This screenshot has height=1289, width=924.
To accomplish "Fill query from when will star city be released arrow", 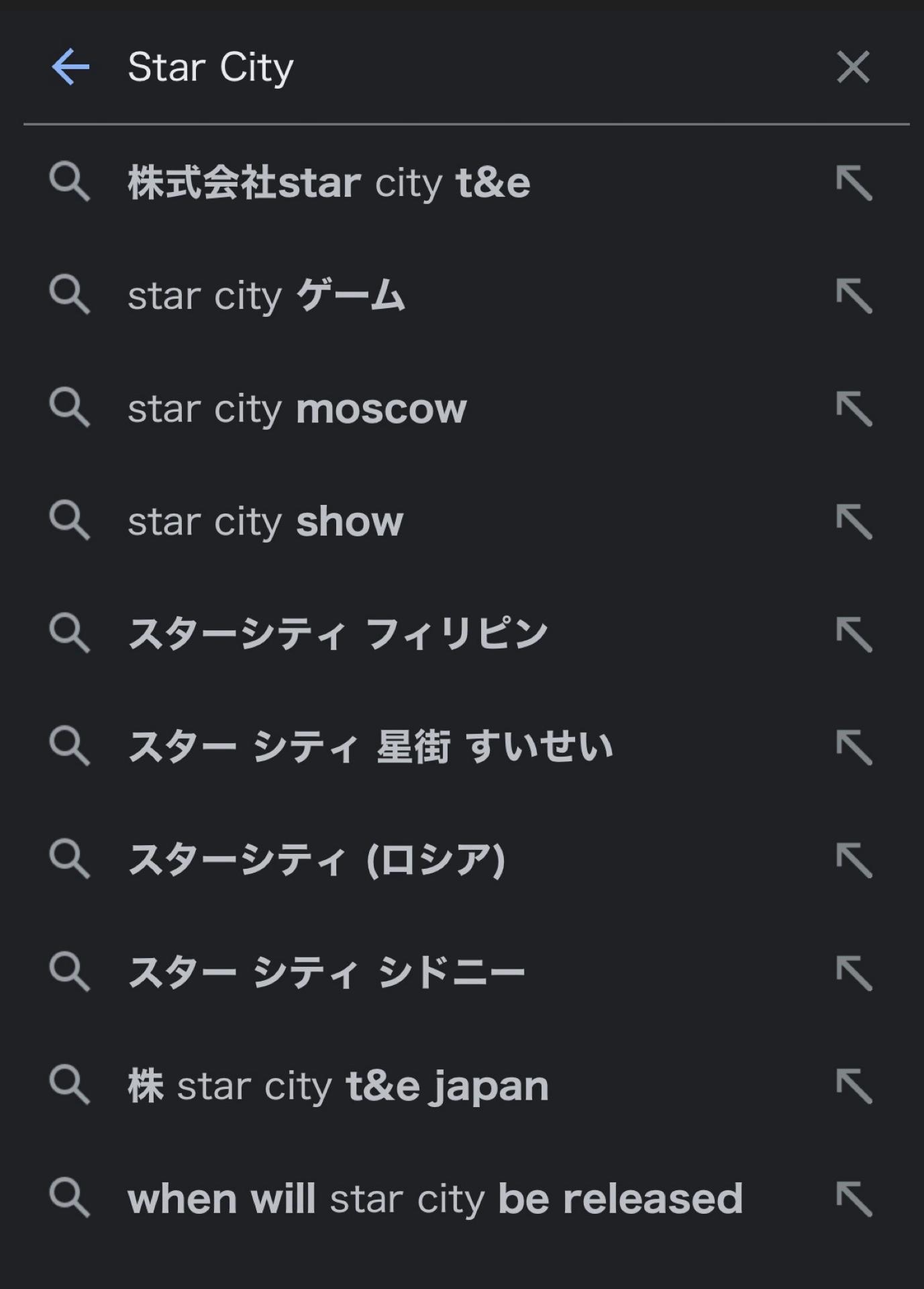I will point(854,1198).
